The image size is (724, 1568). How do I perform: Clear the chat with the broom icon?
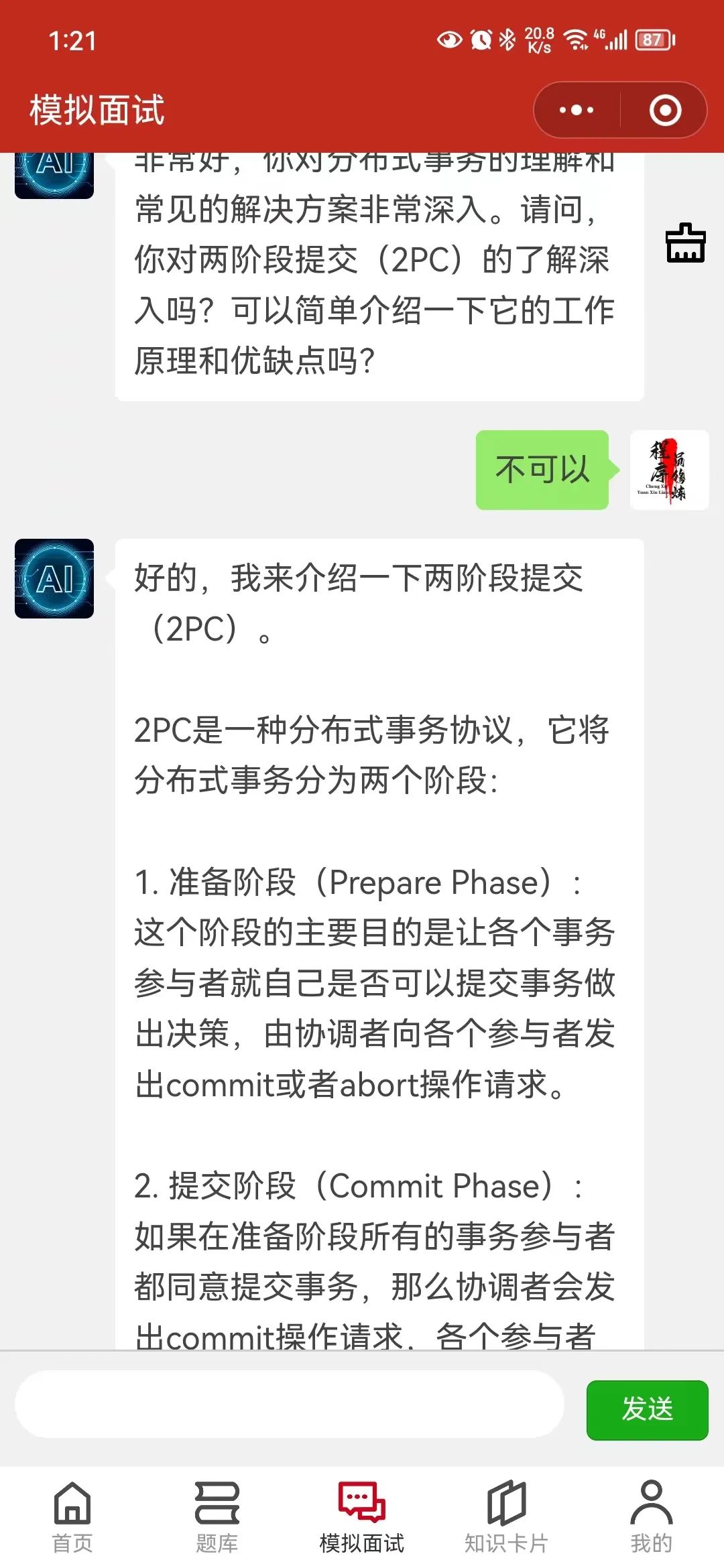pos(685,243)
